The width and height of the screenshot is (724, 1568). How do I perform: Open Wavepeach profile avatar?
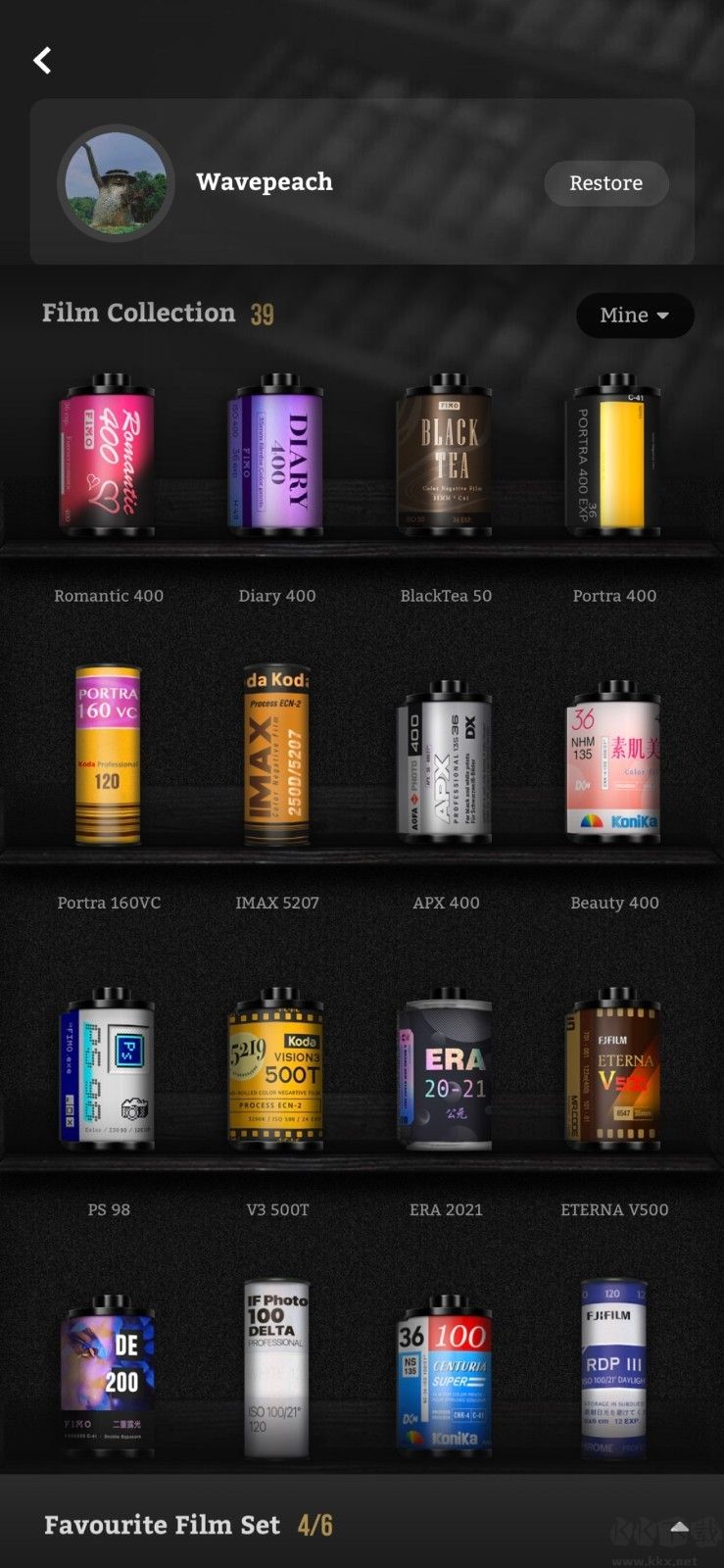[116, 182]
